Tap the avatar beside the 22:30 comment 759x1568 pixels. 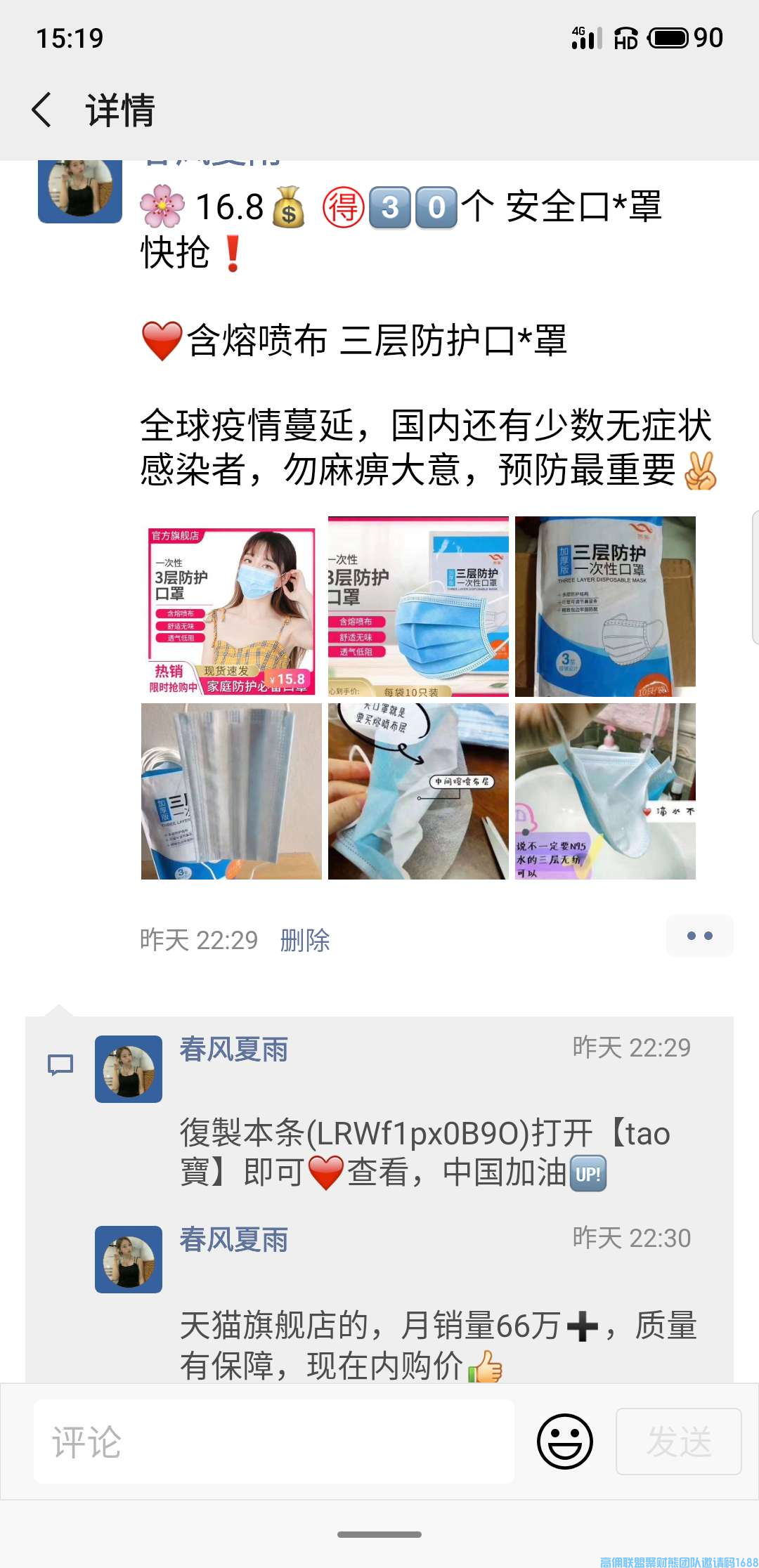click(129, 1260)
